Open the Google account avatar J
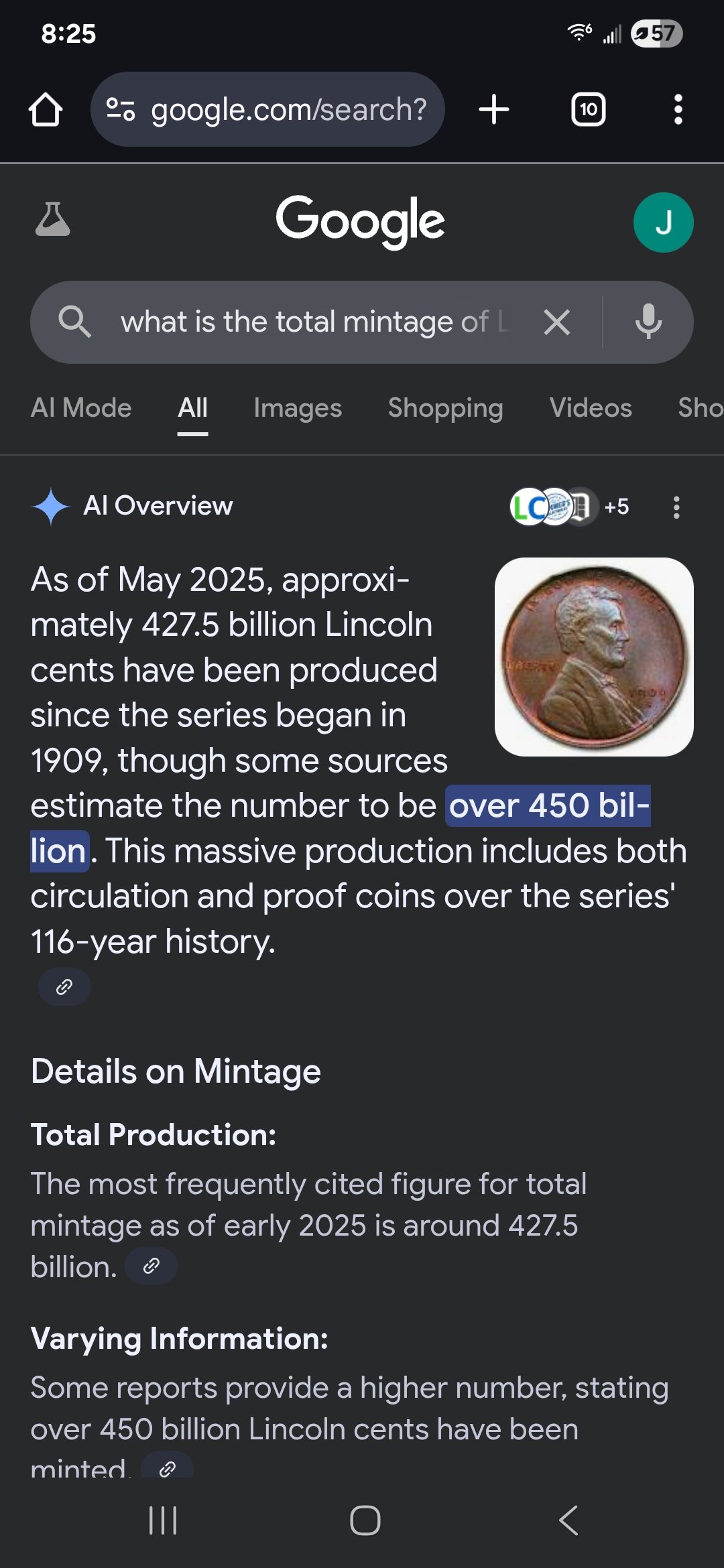 (x=663, y=222)
